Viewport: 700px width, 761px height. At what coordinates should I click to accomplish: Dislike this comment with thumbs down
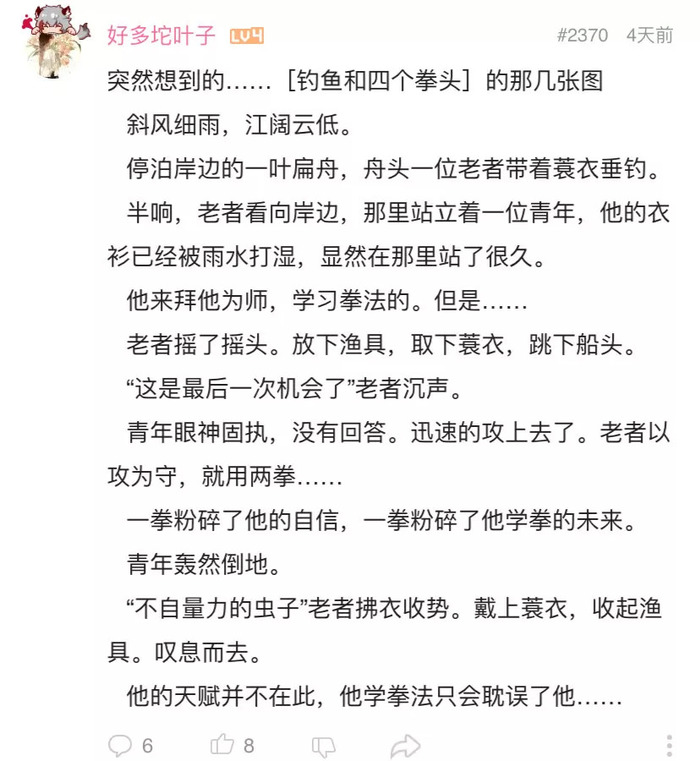tap(323, 746)
